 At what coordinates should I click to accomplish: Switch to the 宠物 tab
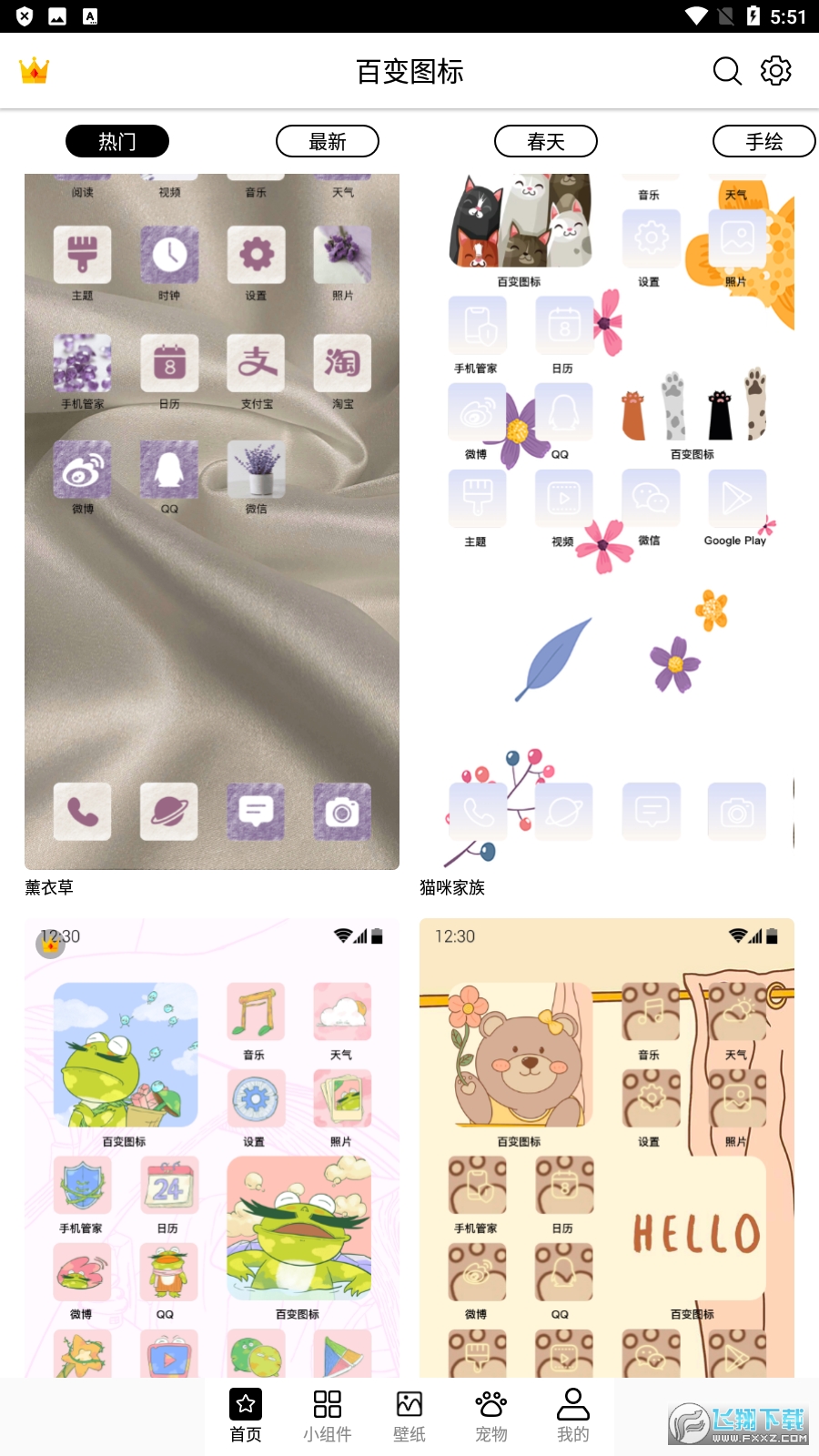pyautogui.click(x=491, y=1415)
